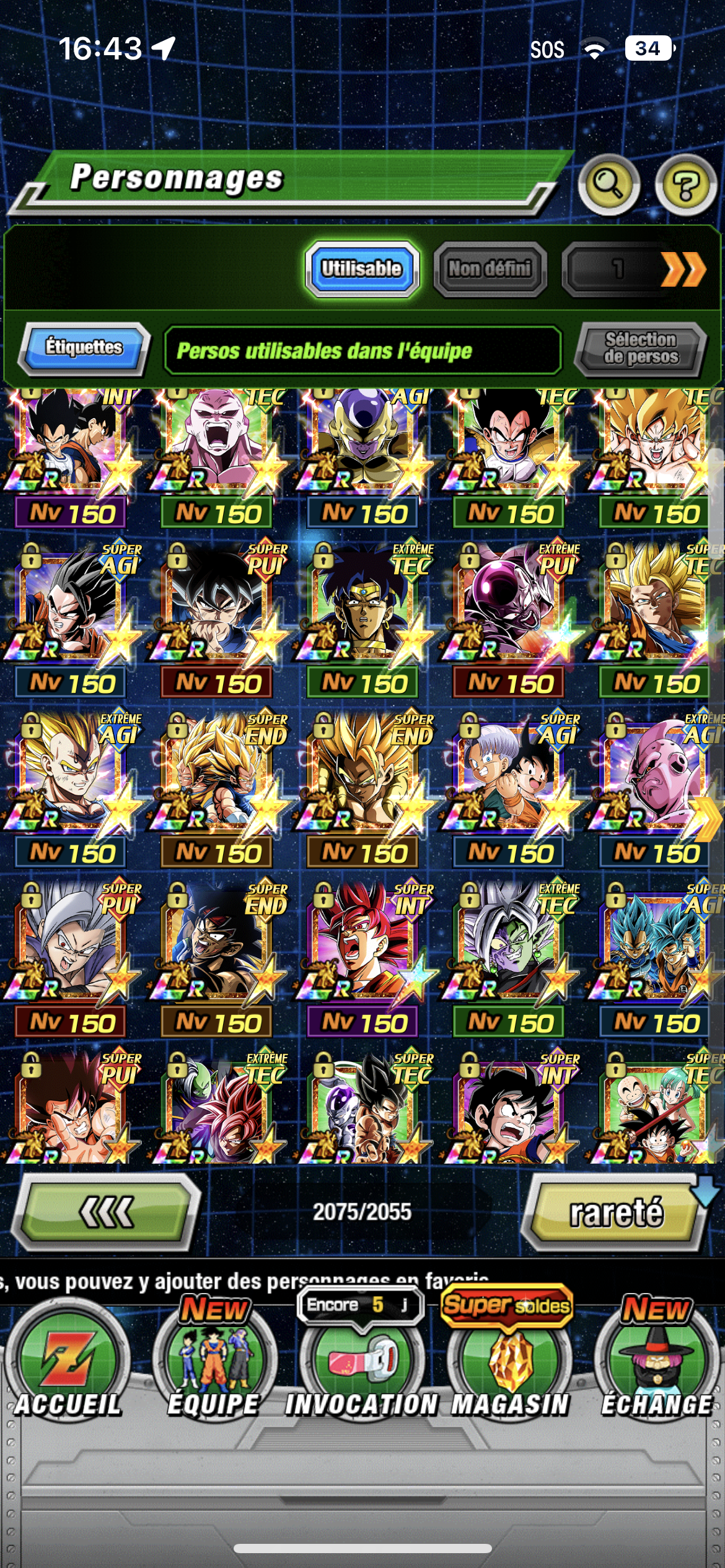This screenshot has height=1568, width=725.
Task: Open the magnifying glass search
Action: coord(608,185)
